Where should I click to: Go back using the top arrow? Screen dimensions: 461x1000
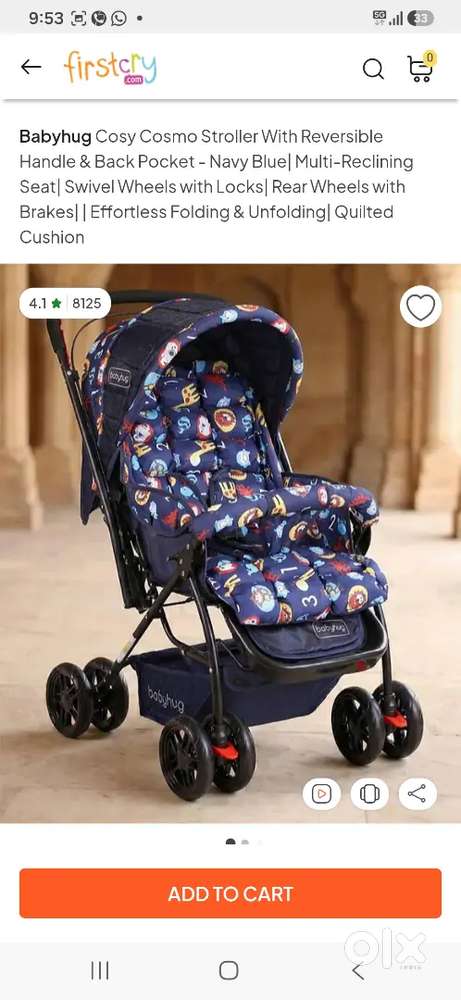pos(31,67)
